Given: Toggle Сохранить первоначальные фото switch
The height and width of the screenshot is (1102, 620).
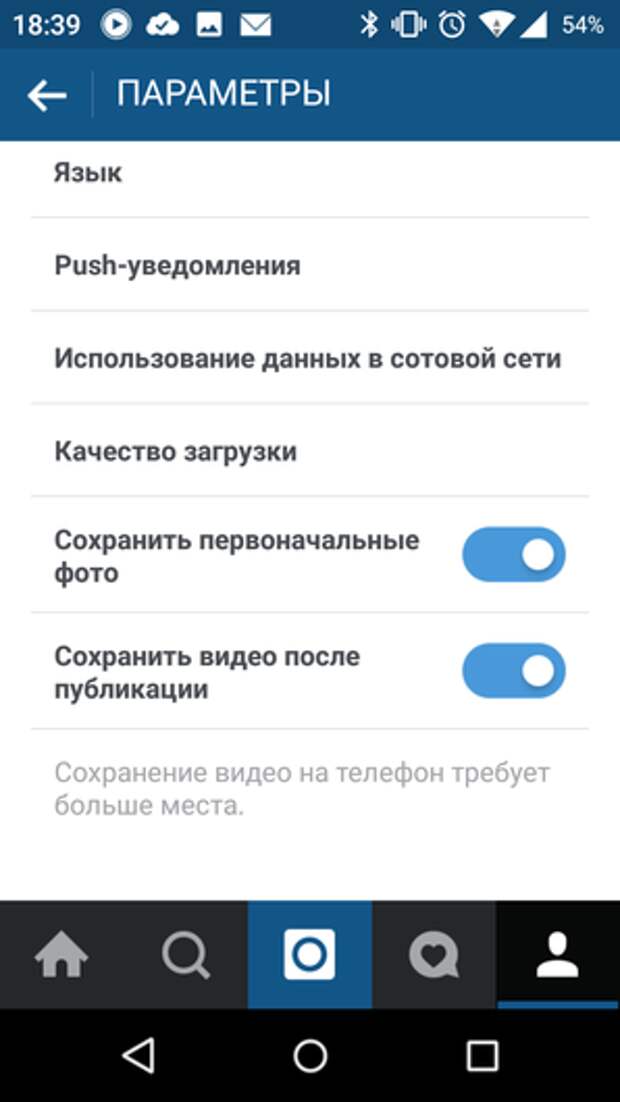Looking at the screenshot, I should (x=513, y=555).
